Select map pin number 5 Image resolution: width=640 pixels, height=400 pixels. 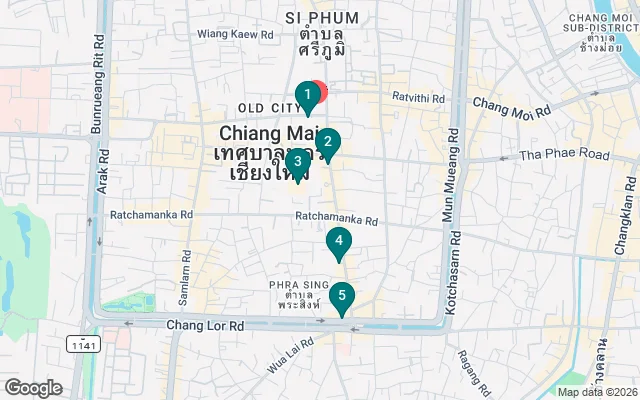(342, 296)
